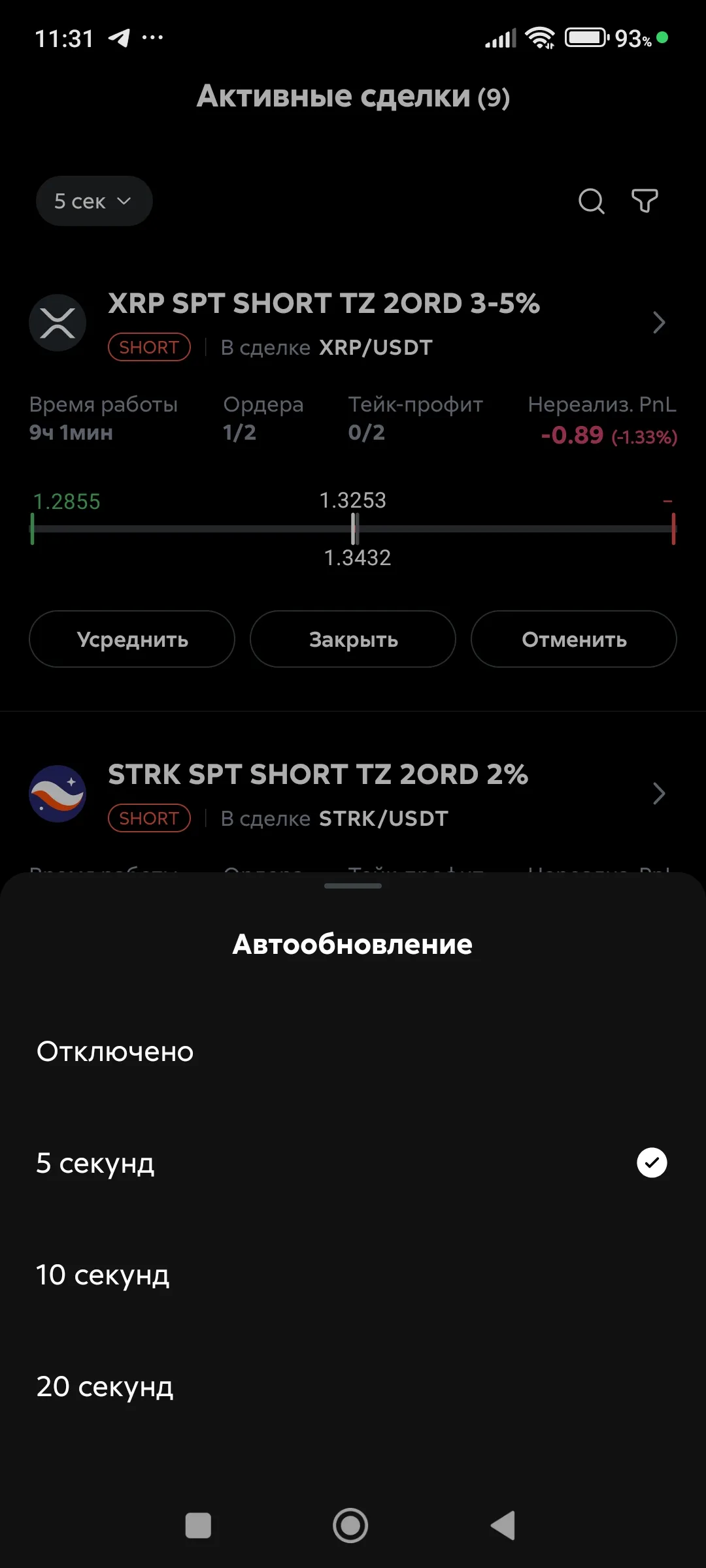Image resolution: width=706 pixels, height=1568 pixels.
Task: Click the SHORT badge on the STRK trade
Action: tap(148, 818)
